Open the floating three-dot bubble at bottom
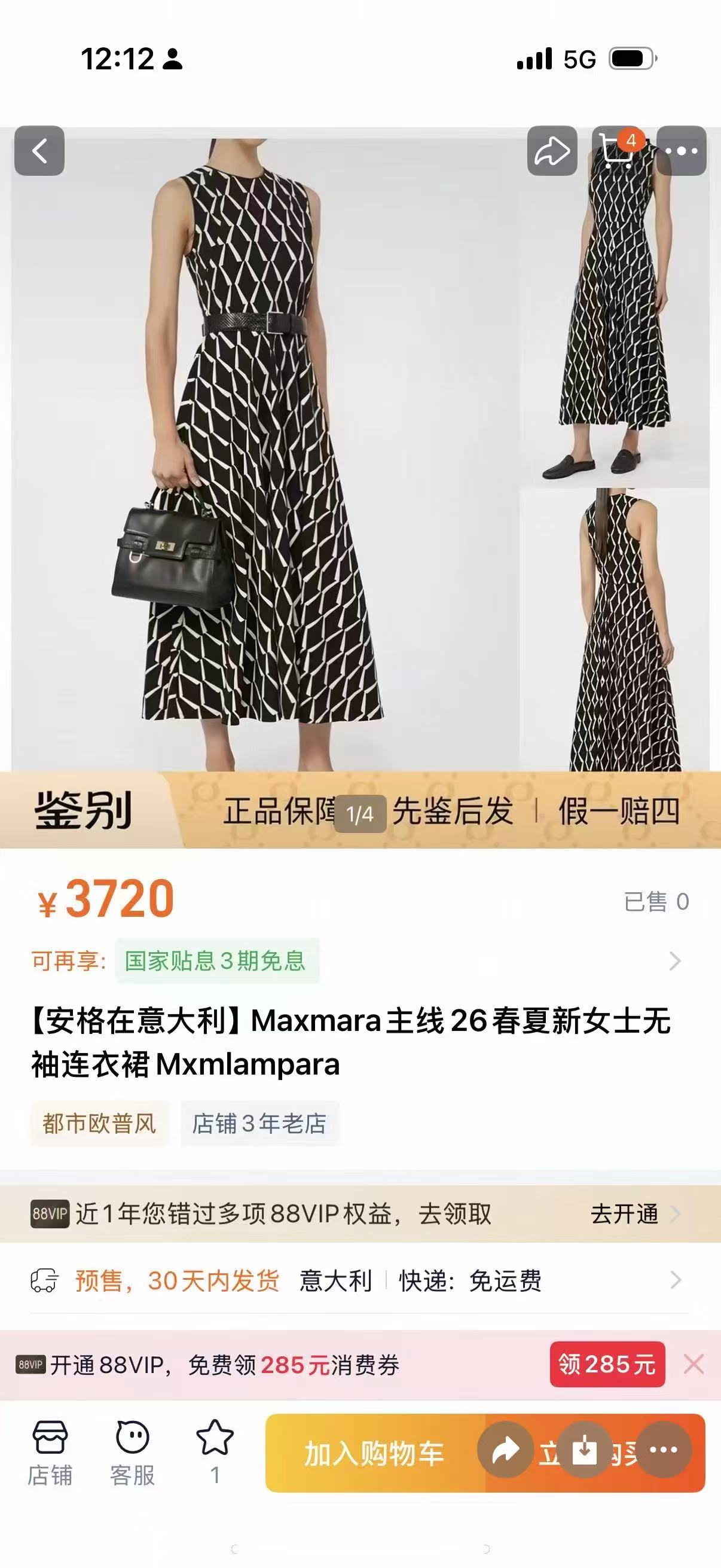721x1568 pixels. (664, 1451)
